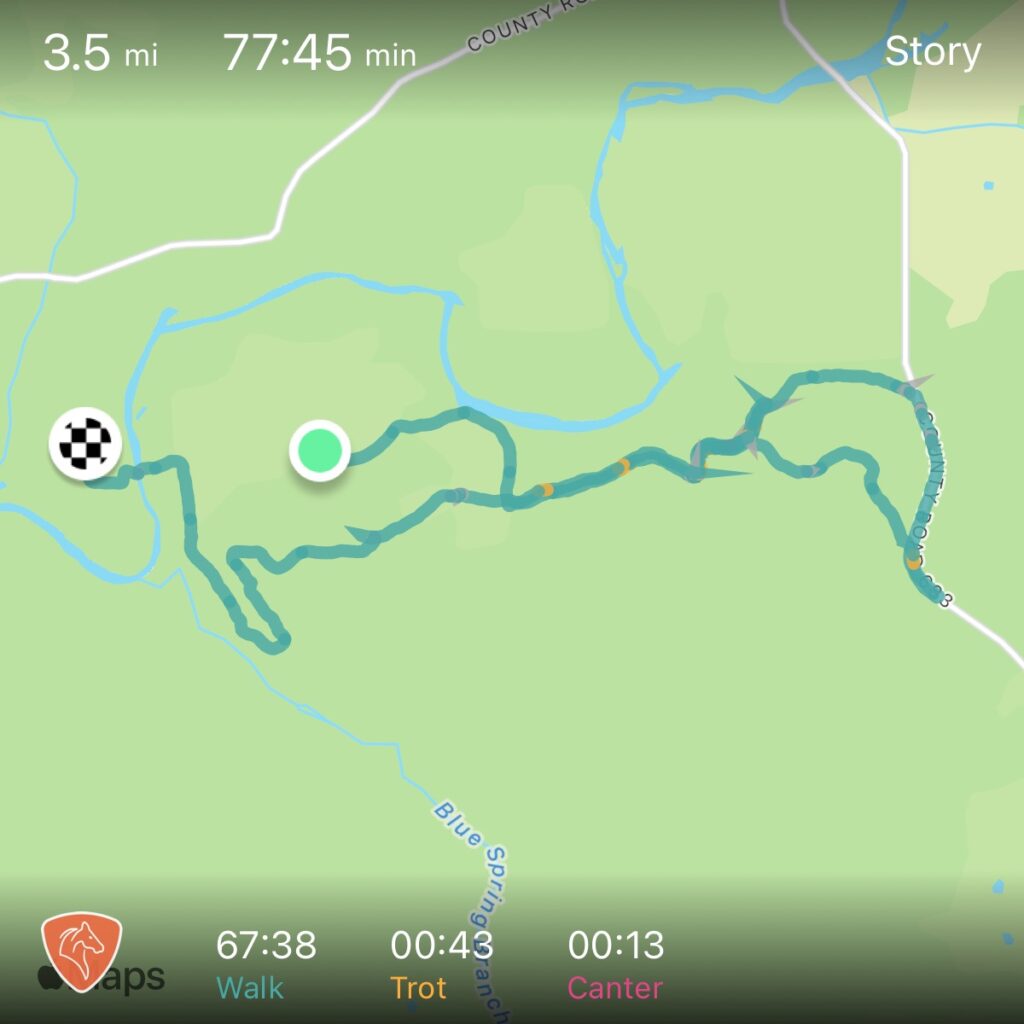Select the checkered finish flag marker
Viewport: 1024px width, 1024px height.
coord(85,443)
